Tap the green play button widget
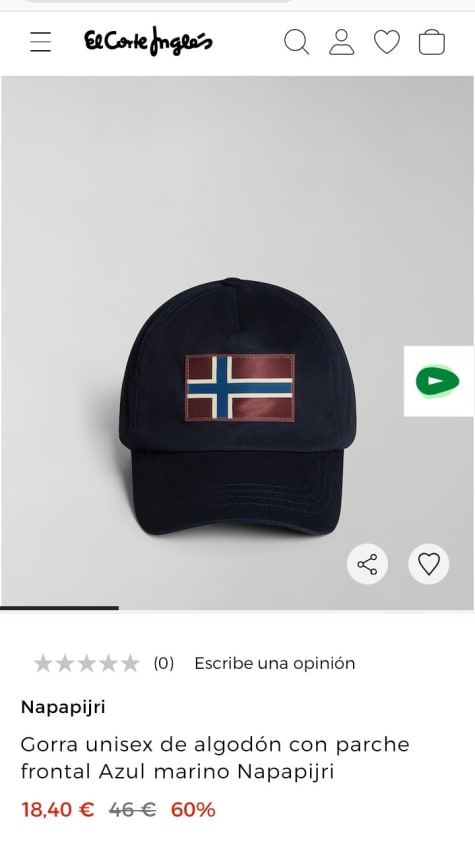Image resolution: width=475 pixels, height=843 pixels. pos(438,381)
